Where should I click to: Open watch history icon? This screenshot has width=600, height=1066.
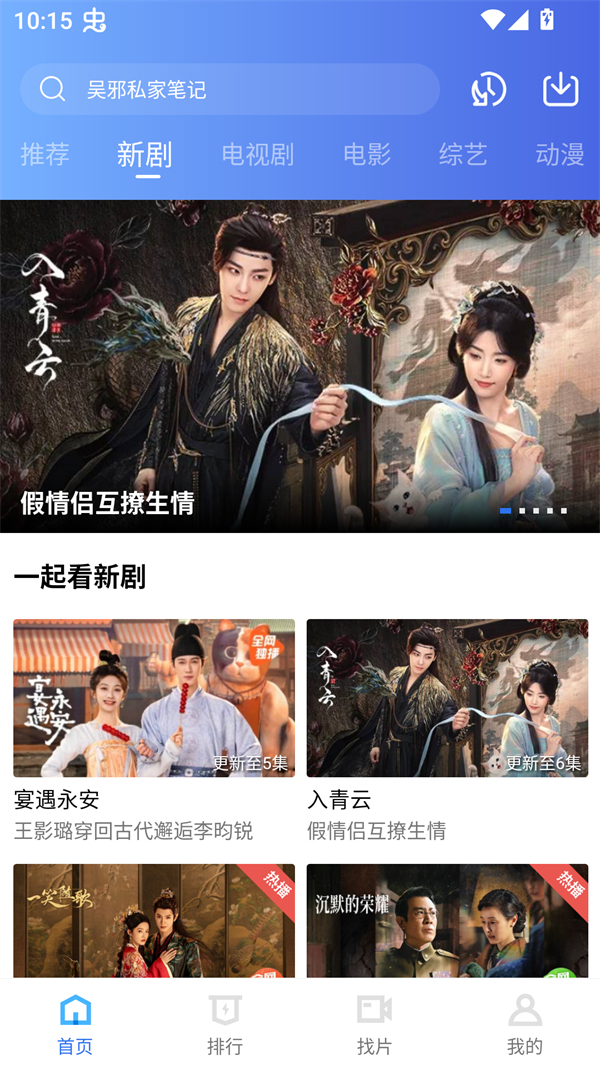488,90
